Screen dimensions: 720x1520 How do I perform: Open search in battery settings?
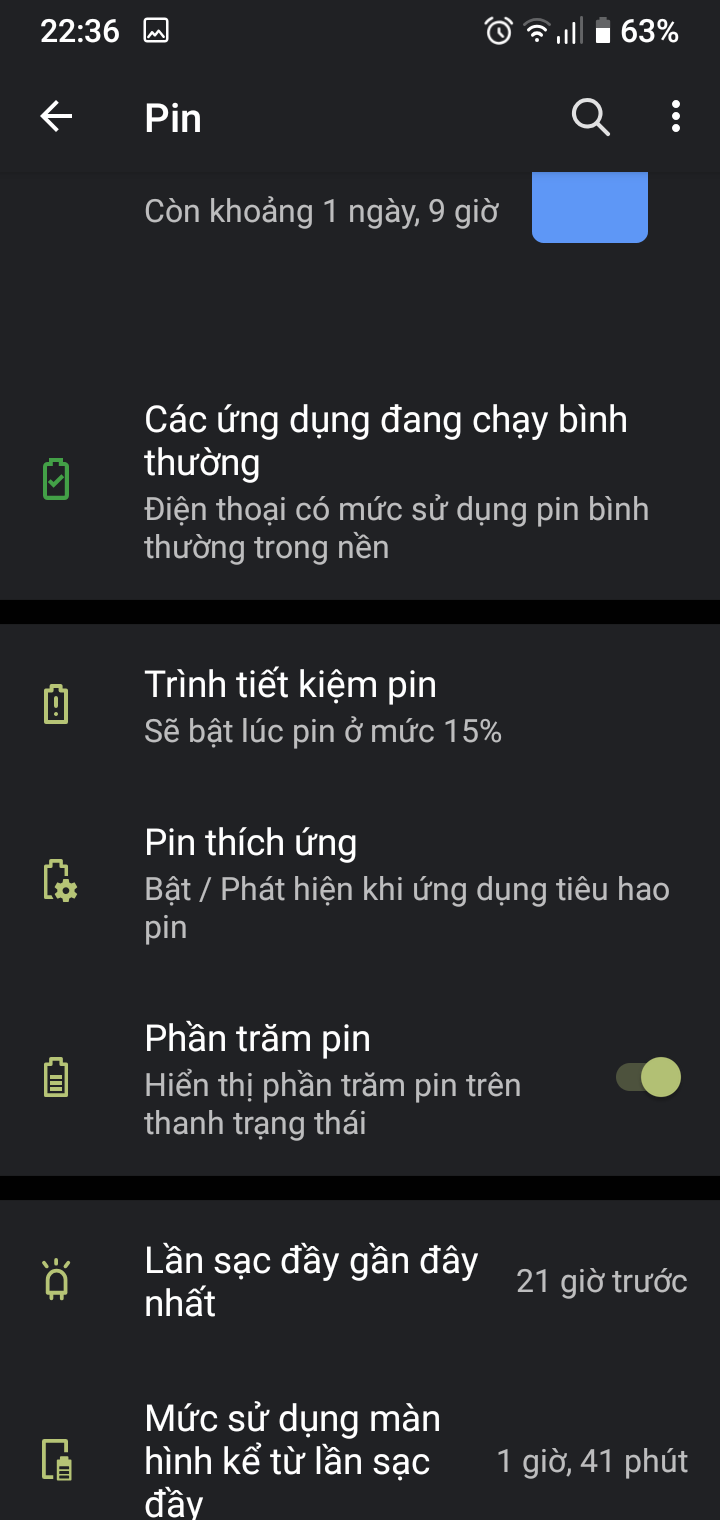click(590, 118)
